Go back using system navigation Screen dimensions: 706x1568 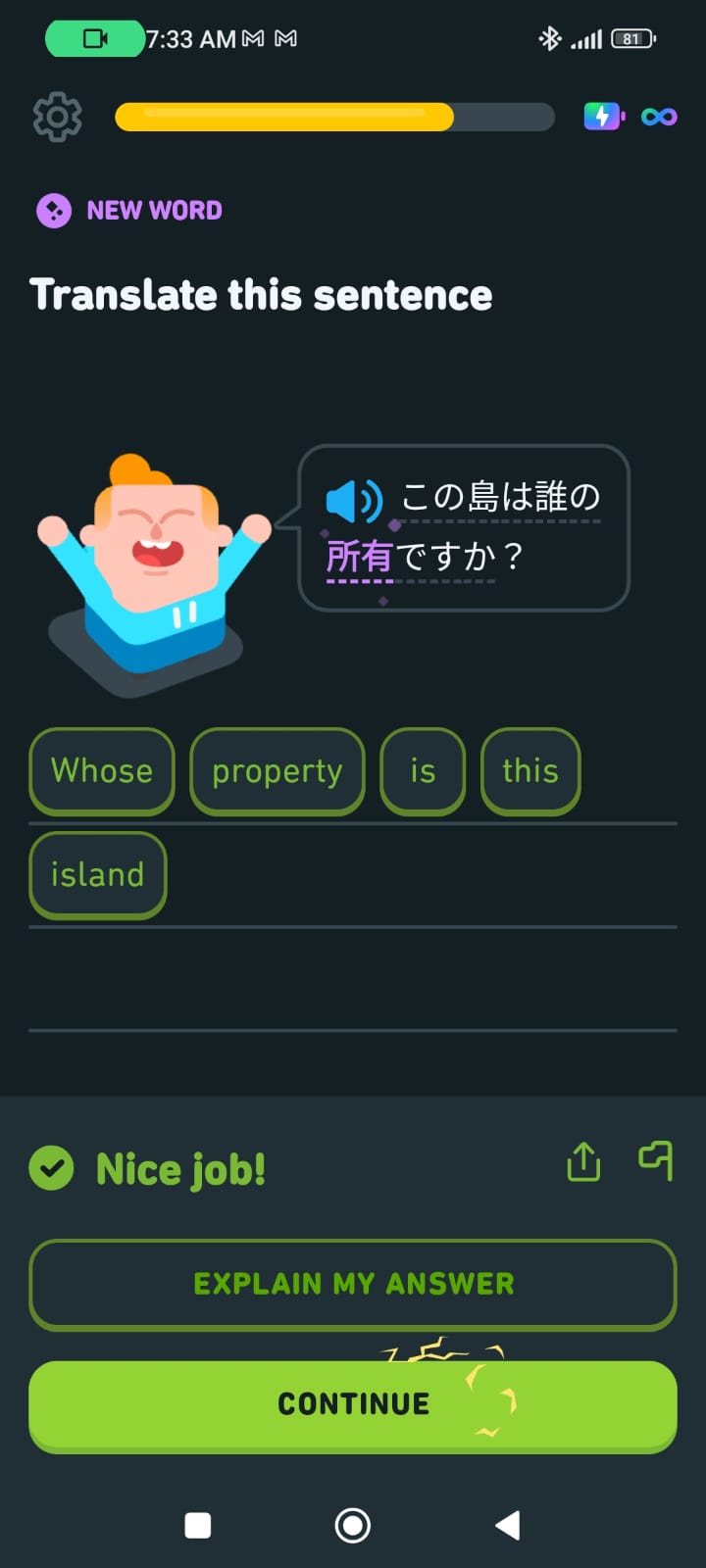click(x=507, y=1525)
